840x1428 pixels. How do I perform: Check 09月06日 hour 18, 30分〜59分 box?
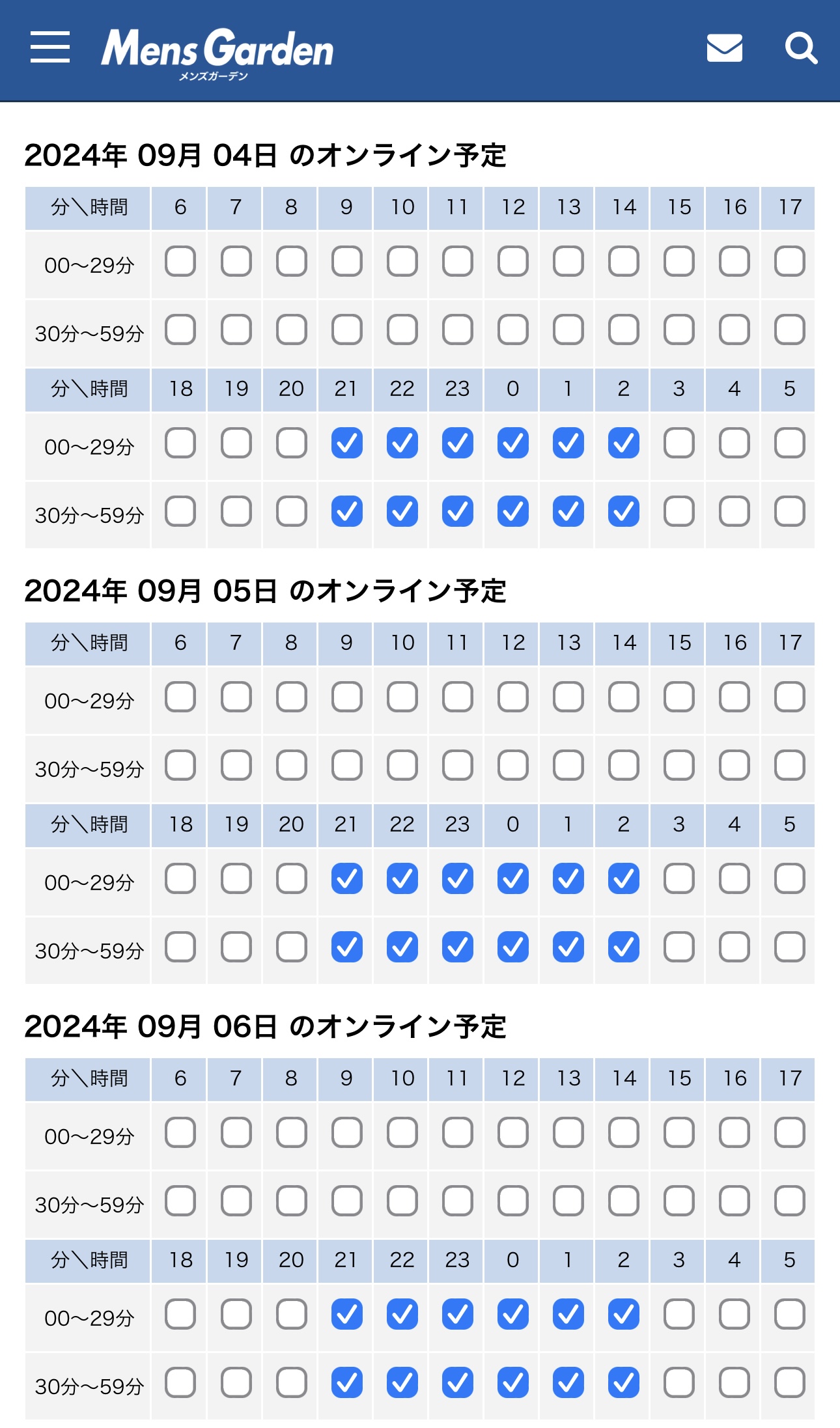pos(180,1382)
